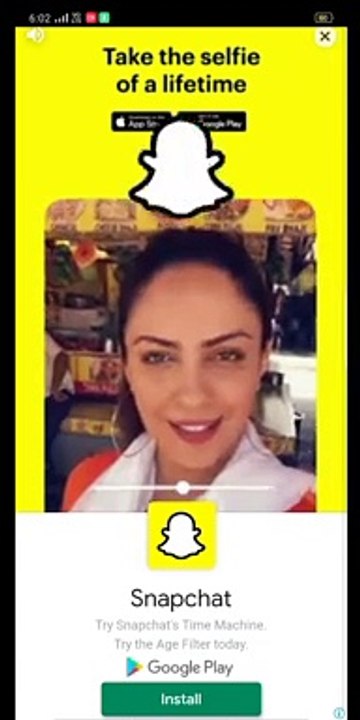Open the ad info icon
The image size is (360, 720).
coord(339,713)
